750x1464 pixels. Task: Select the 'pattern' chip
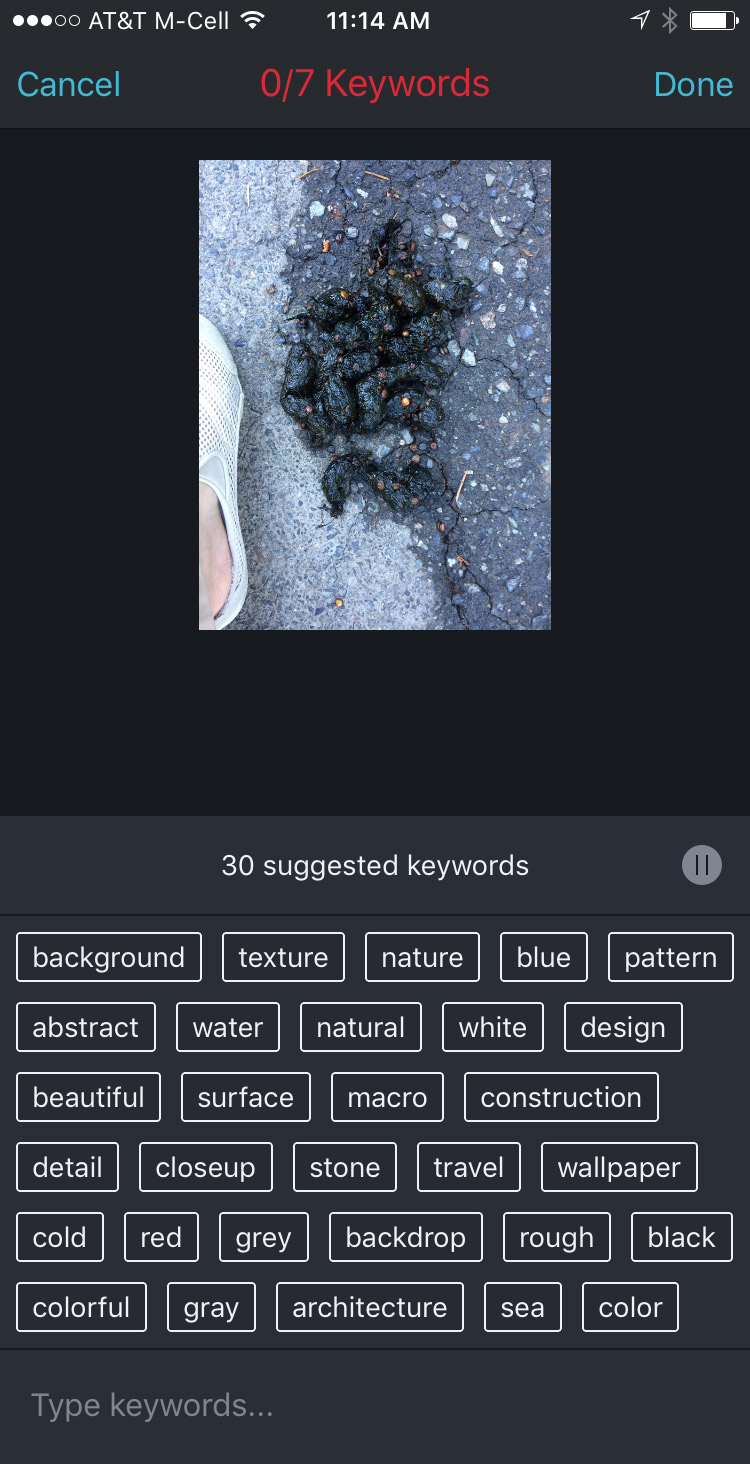click(670, 957)
